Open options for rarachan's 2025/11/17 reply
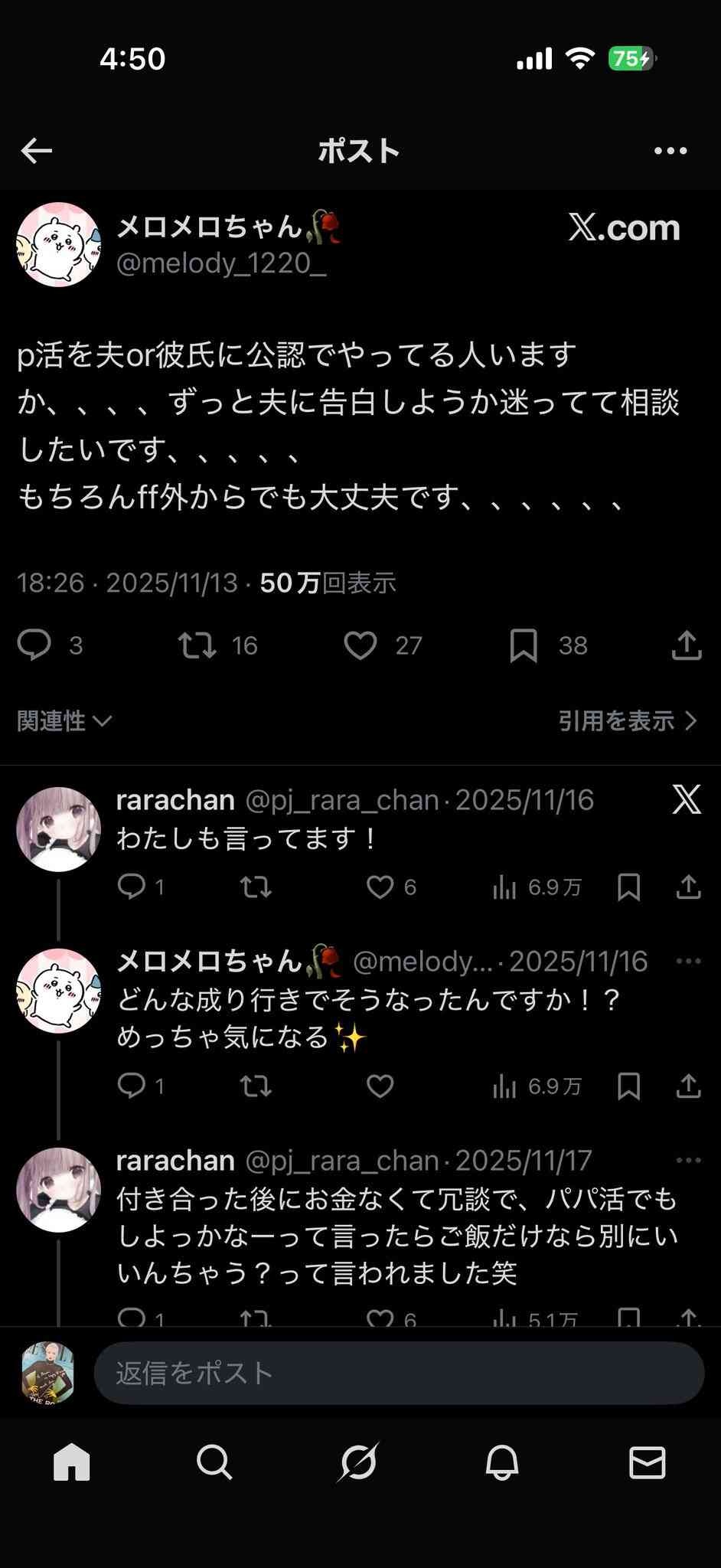This screenshot has width=721, height=1568. tap(688, 1160)
